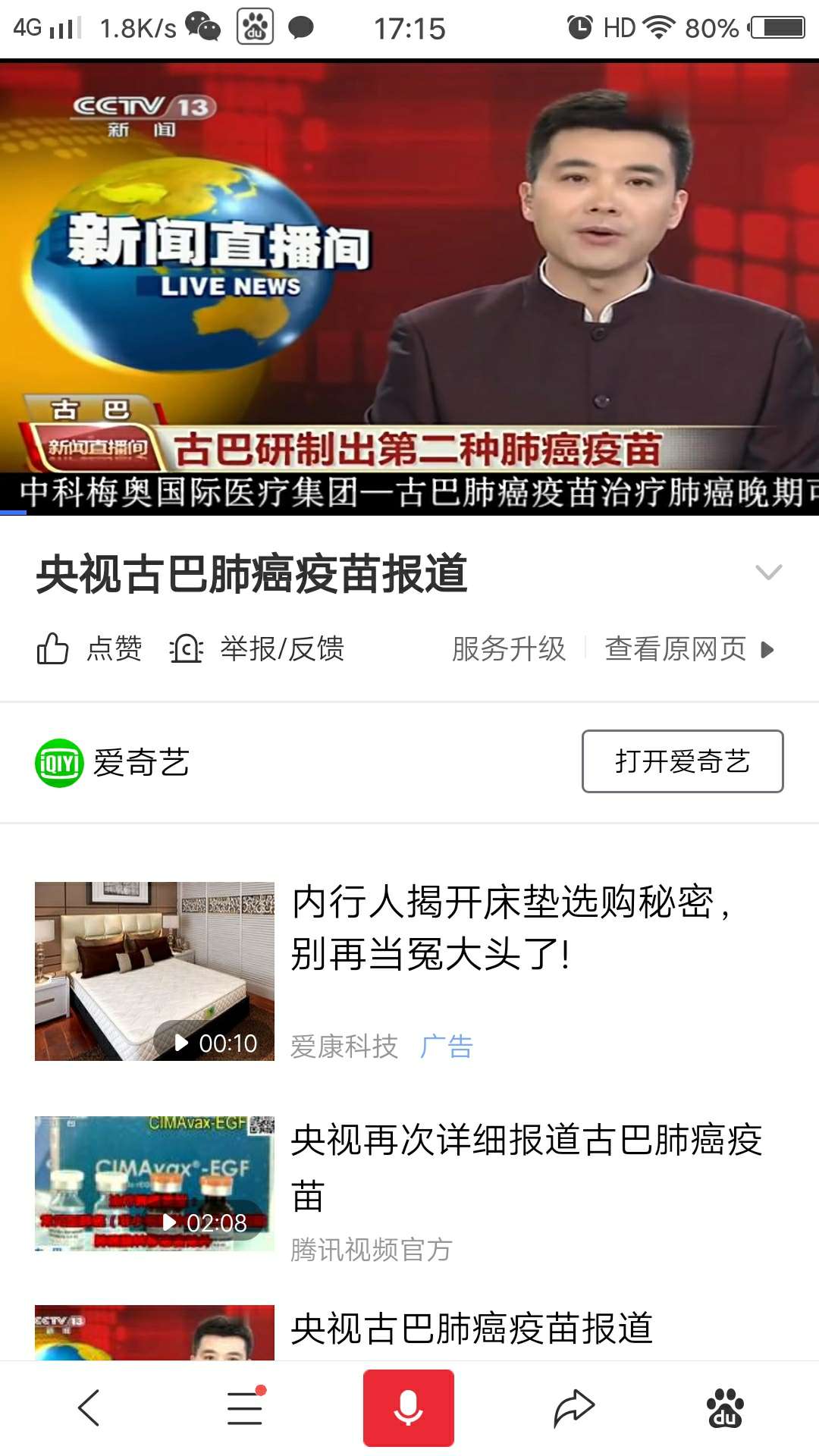Tap the back arrow in bottom bar
The width and height of the screenshot is (819, 1456).
[x=89, y=1407]
